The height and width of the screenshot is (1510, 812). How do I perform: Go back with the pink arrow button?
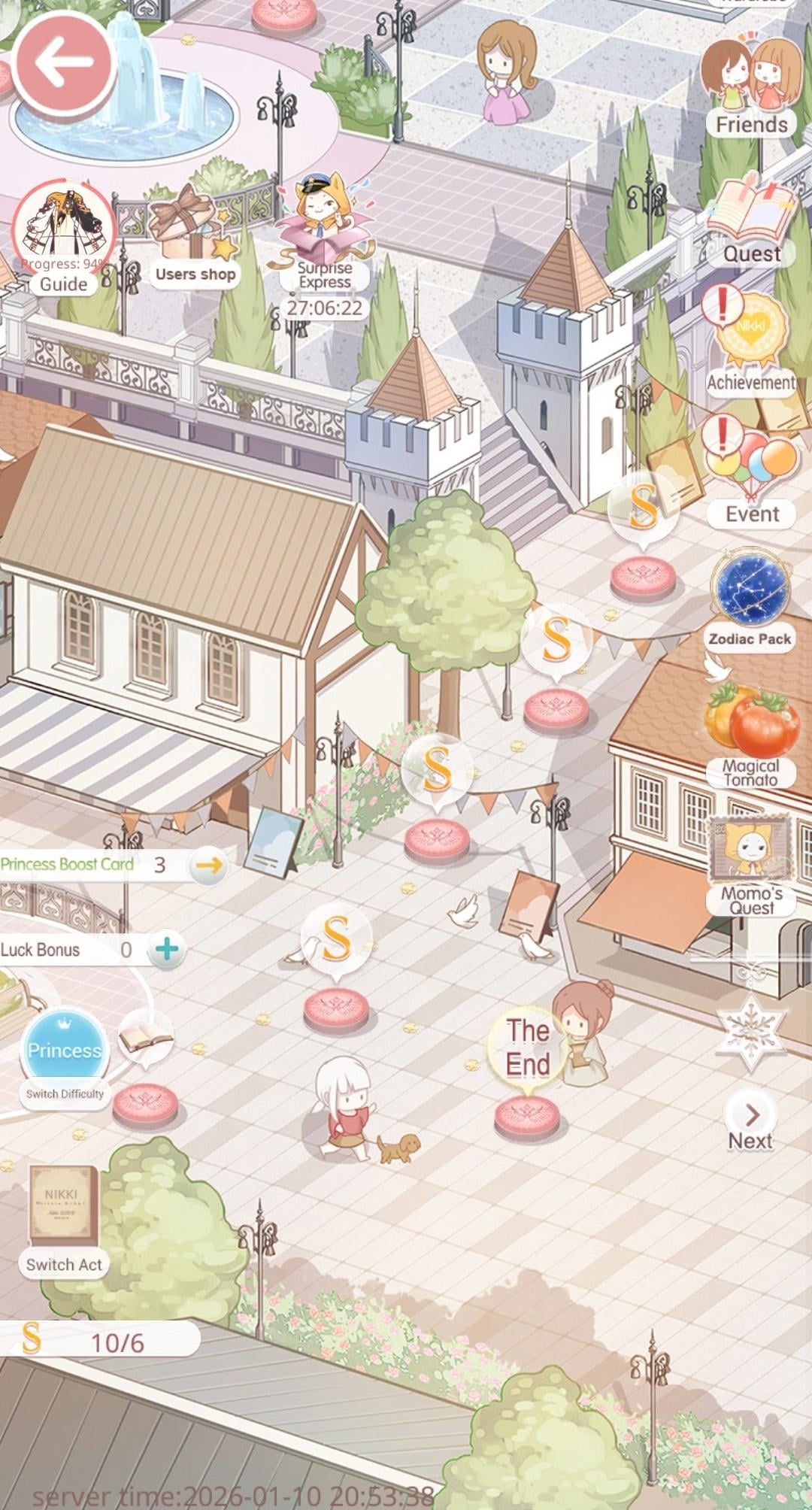click(63, 63)
